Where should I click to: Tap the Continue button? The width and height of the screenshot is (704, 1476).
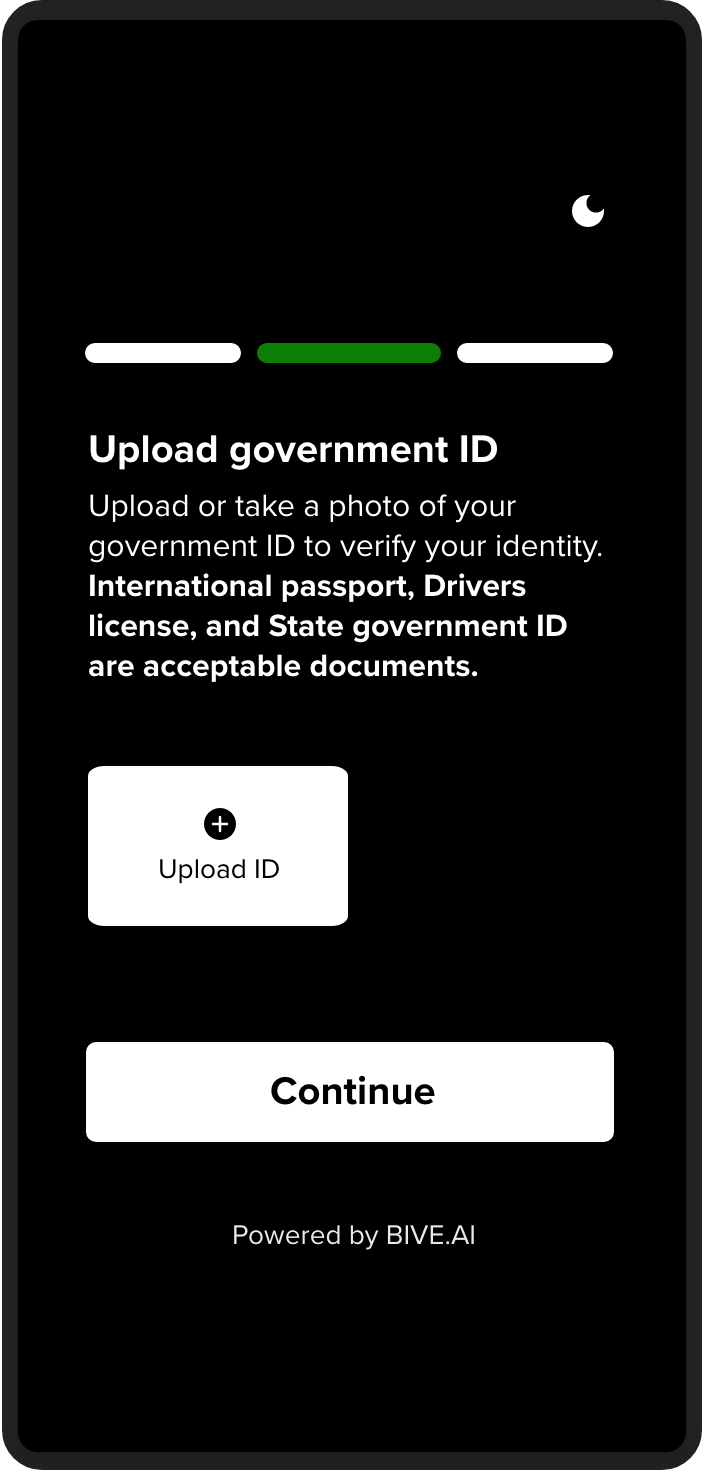pos(350,1091)
